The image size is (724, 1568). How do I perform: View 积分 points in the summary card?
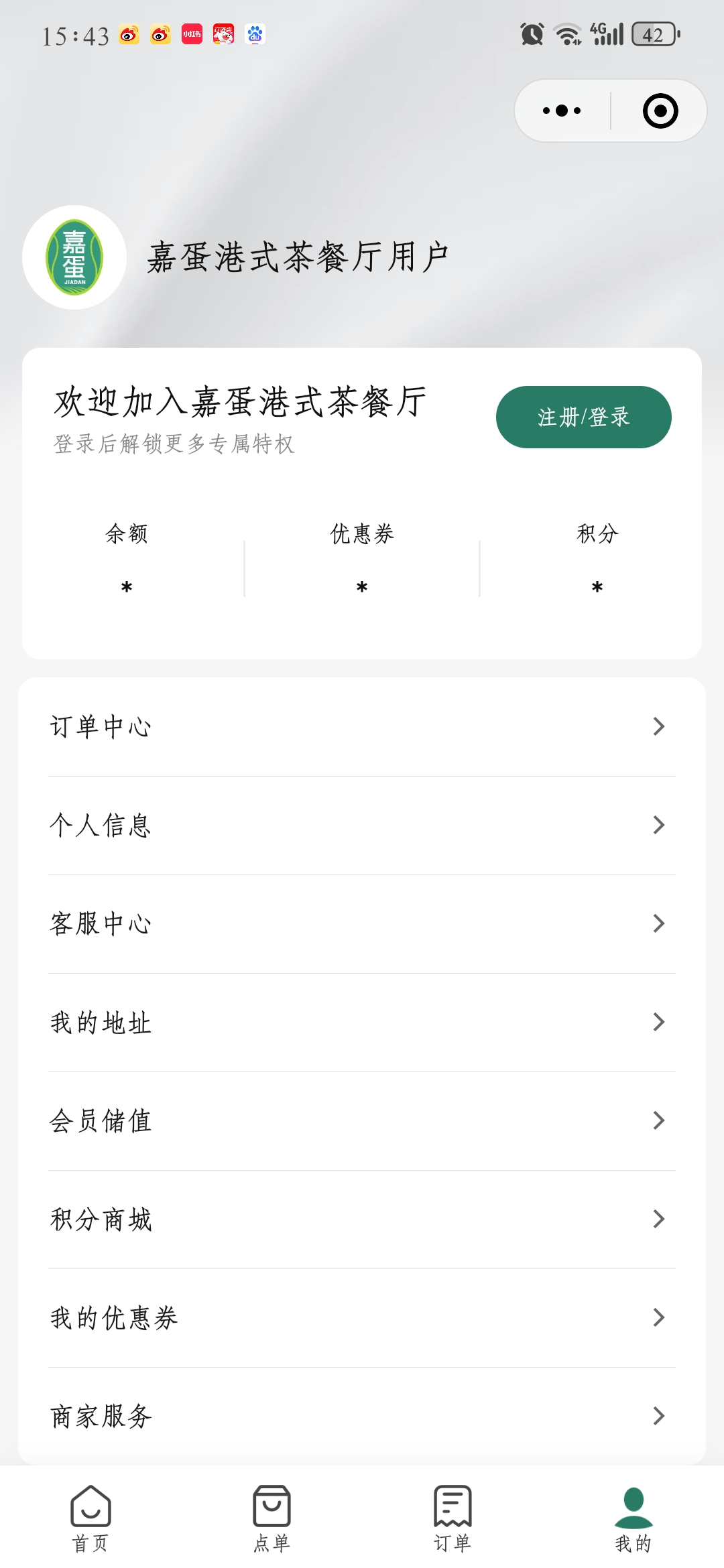click(x=597, y=560)
